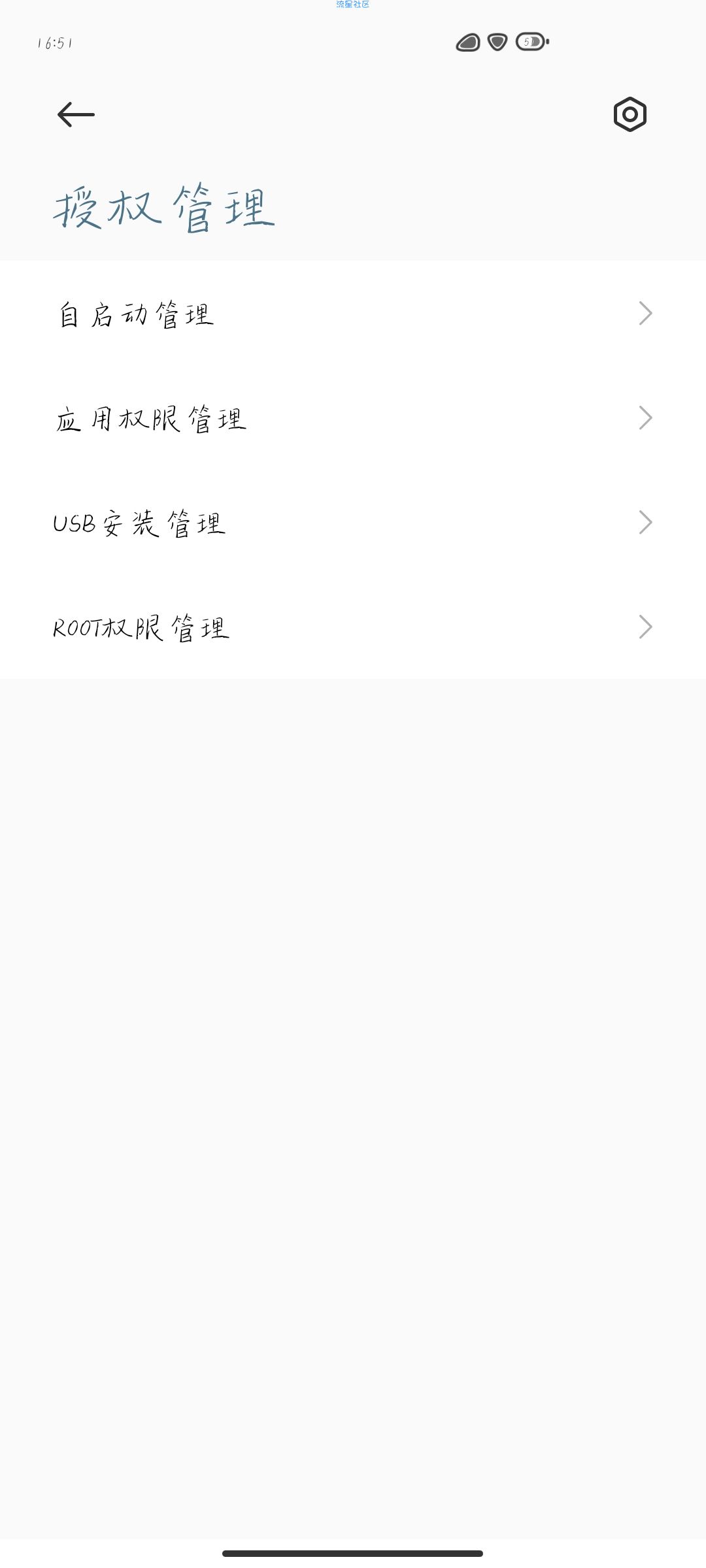Open 自启动管理
Screen dimensions: 706x1568
[x=353, y=314]
